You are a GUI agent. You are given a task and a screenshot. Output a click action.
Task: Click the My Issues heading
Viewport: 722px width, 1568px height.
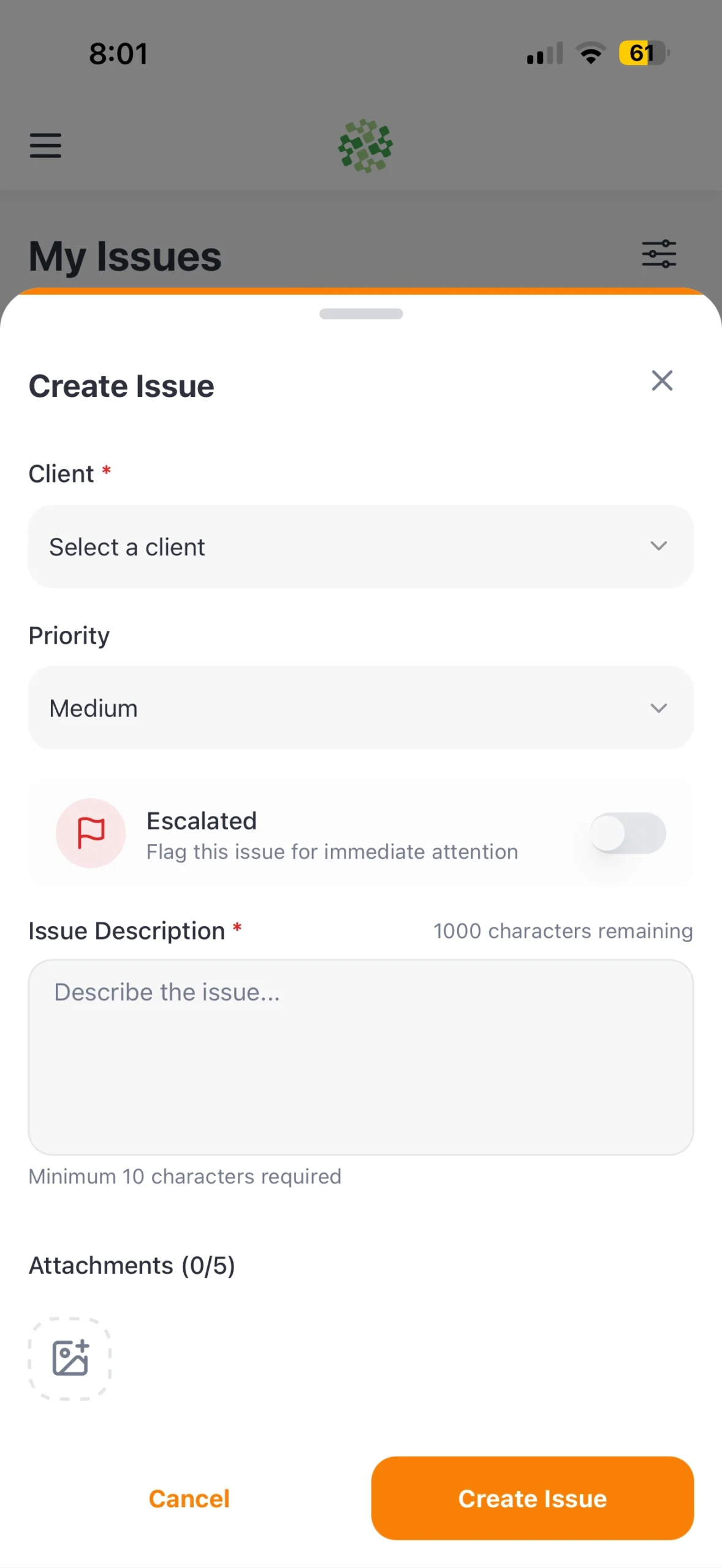click(x=124, y=256)
